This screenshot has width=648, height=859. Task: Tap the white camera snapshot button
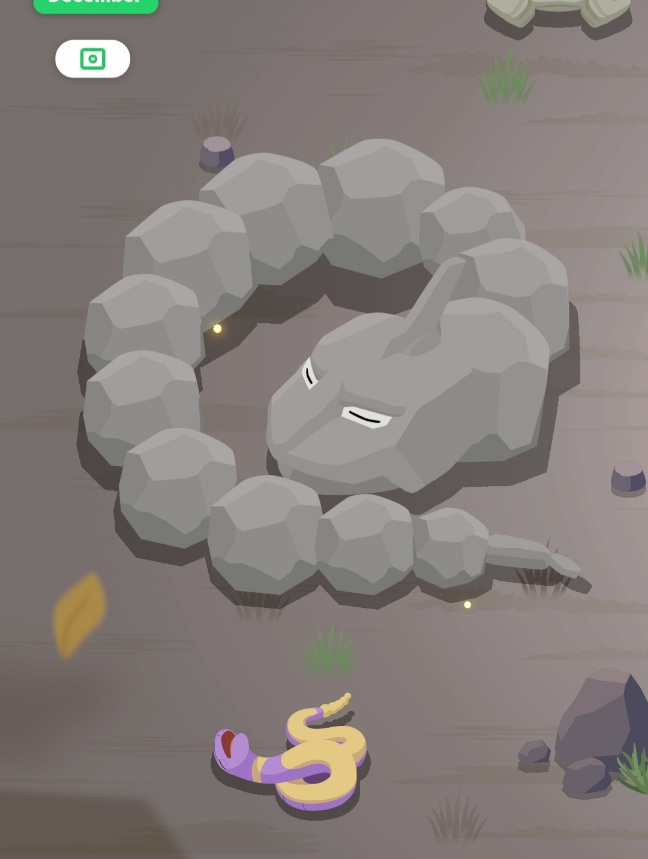click(x=92, y=59)
